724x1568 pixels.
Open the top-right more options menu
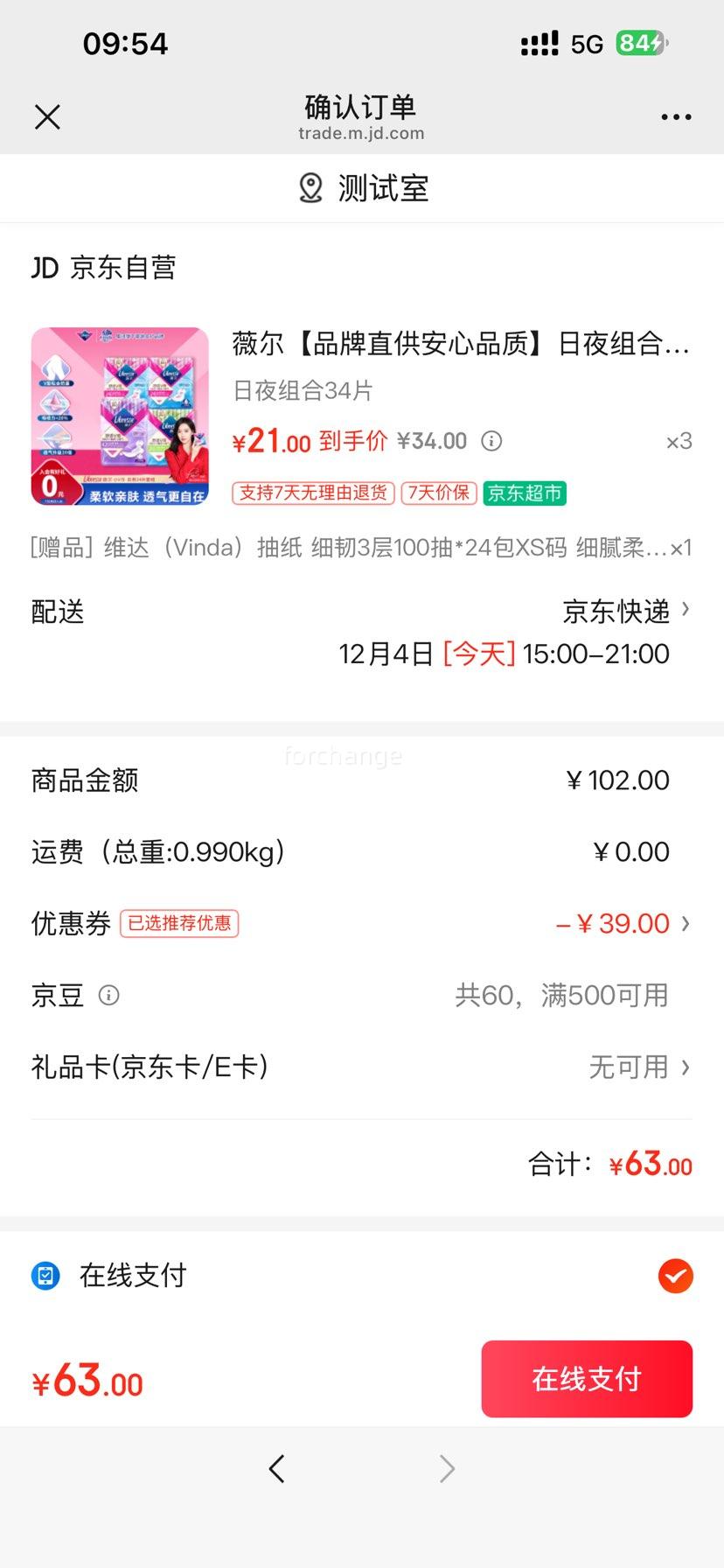(676, 115)
